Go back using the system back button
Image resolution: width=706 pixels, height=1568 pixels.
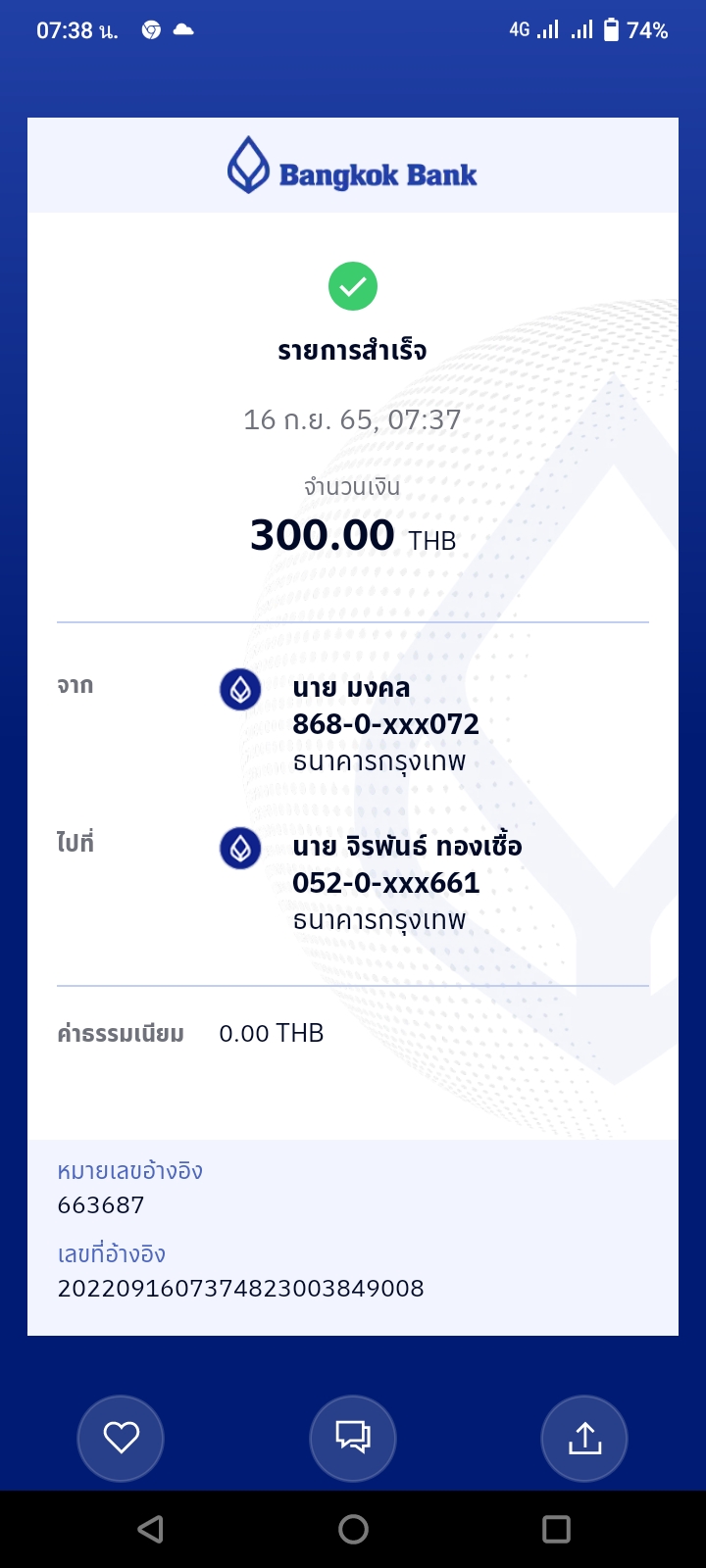click(150, 1529)
